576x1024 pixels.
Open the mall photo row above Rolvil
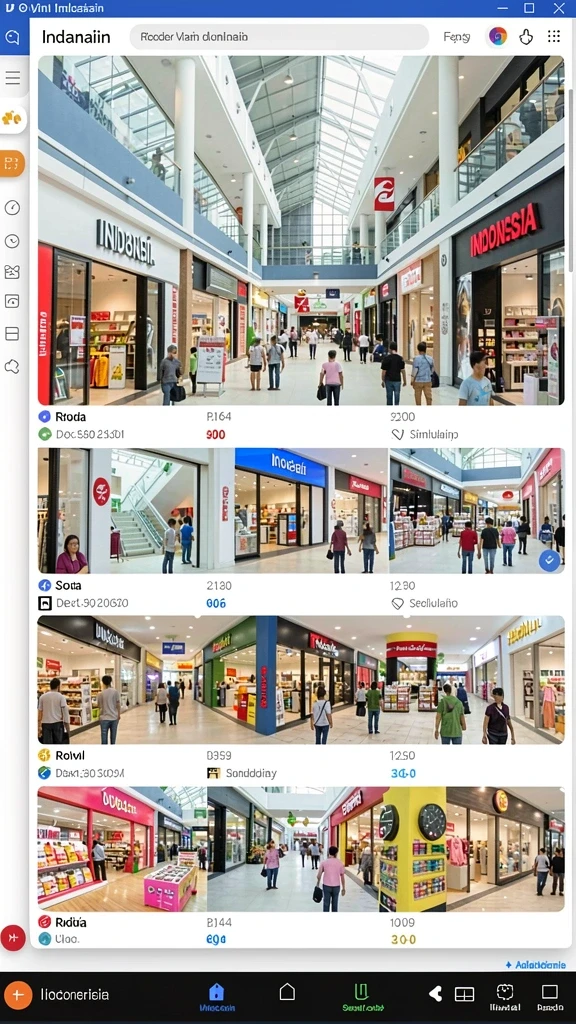[x=301, y=679]
